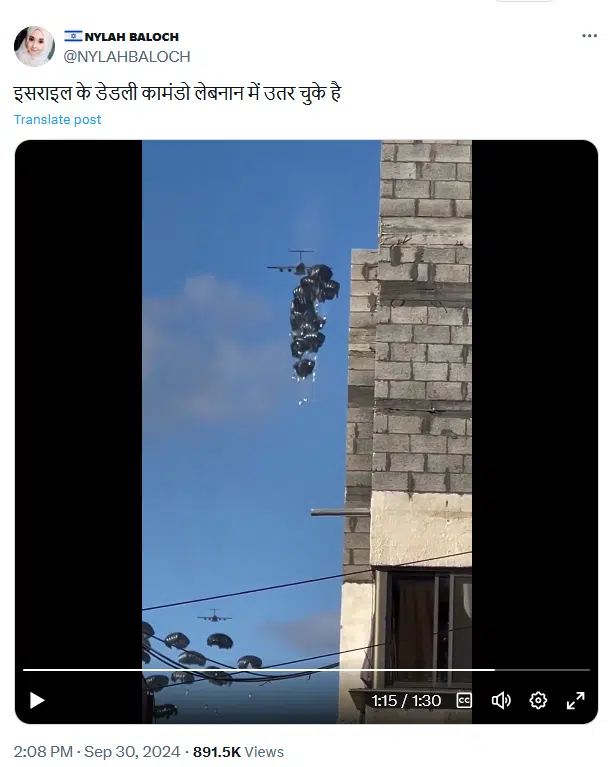View the 891.5K Views analytics
611x767 pixels.
click(238, 752)
